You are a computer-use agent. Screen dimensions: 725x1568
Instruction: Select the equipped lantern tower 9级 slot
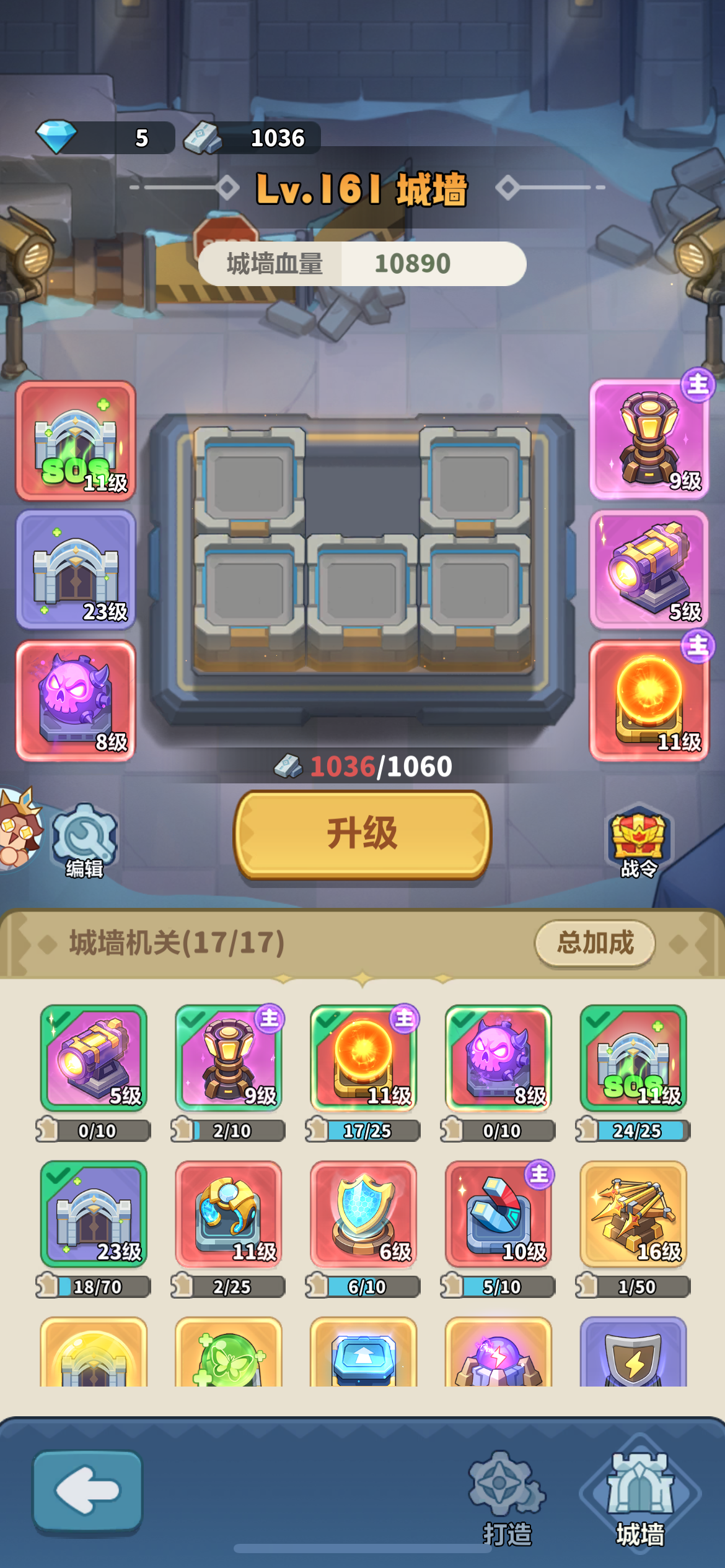point(649,440)
